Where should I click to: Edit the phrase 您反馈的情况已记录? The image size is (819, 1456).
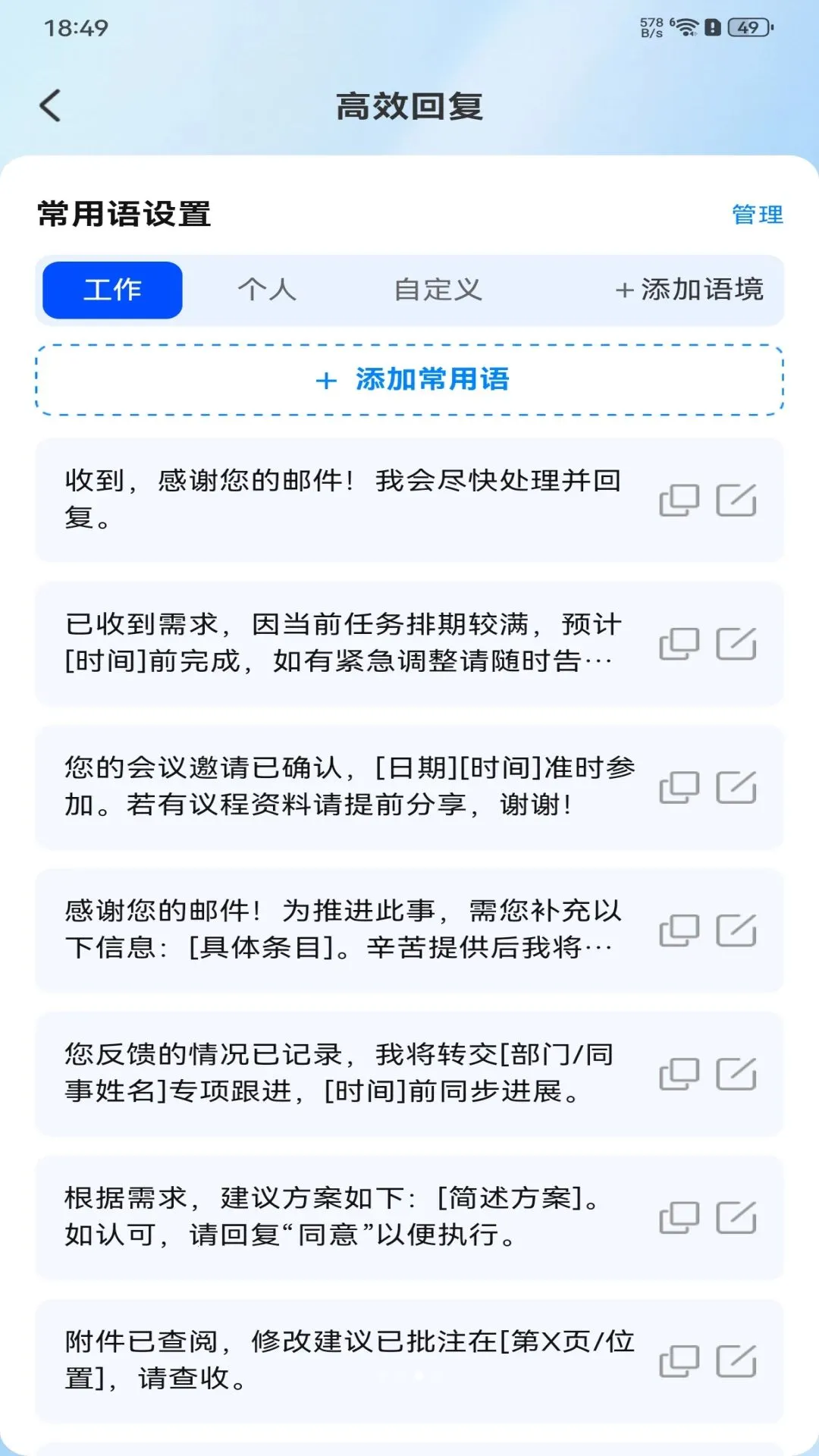[x=736, y=1073]
